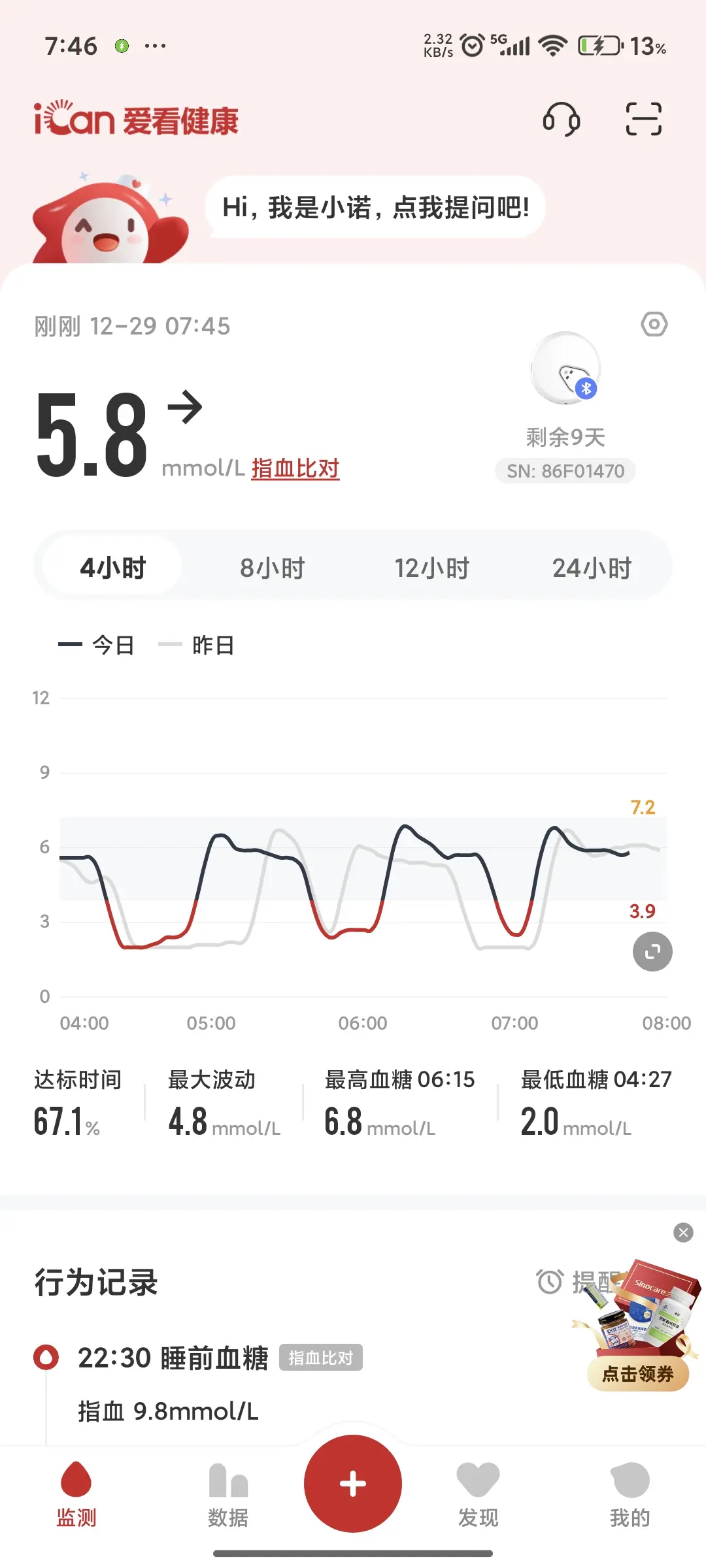This screenshot has width=706, height=1568.
Task: Ask 小诺 a question via the chat bubble
Action: [x=375, y=208]
